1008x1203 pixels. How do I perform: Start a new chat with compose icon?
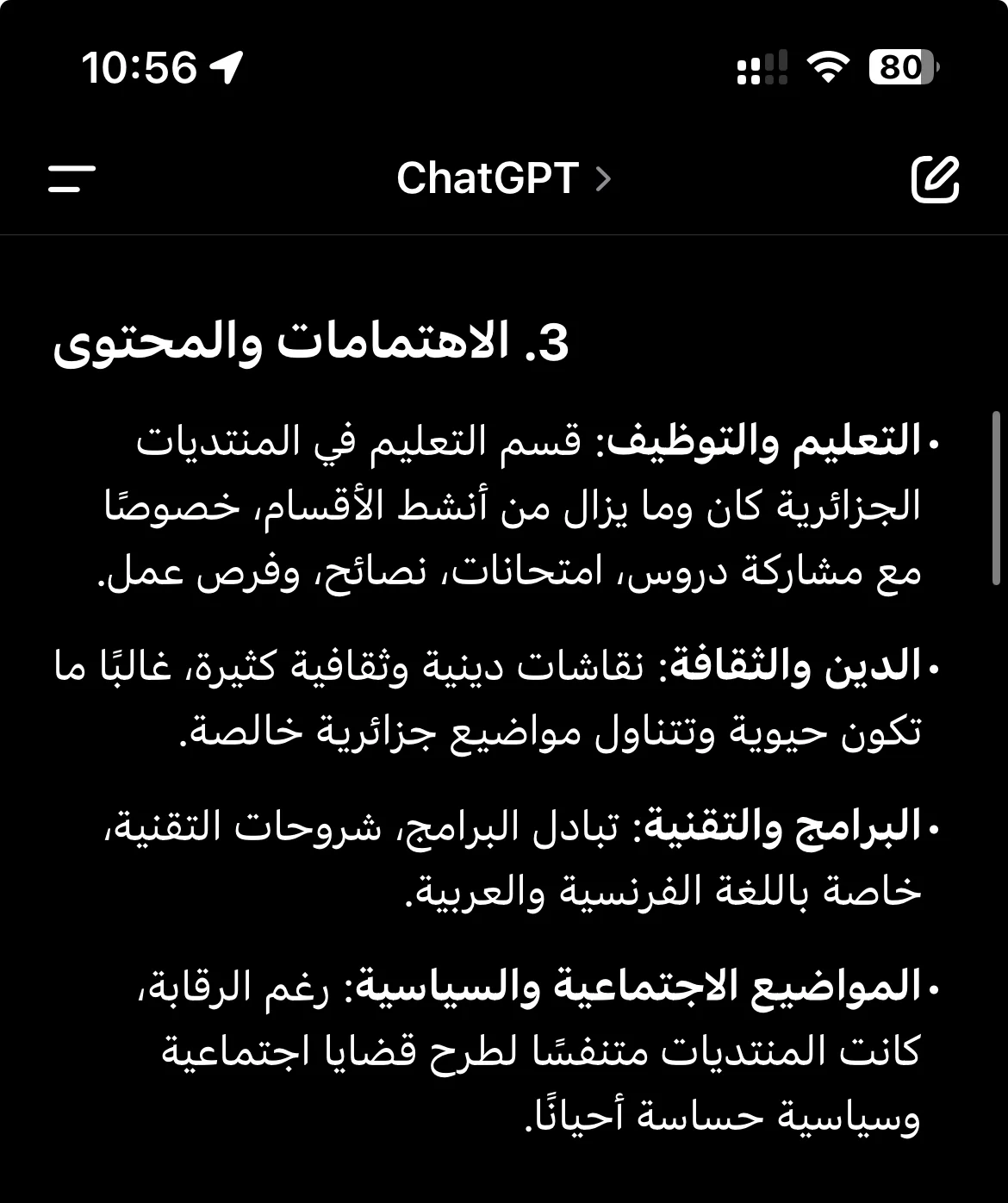click(935, 178)
